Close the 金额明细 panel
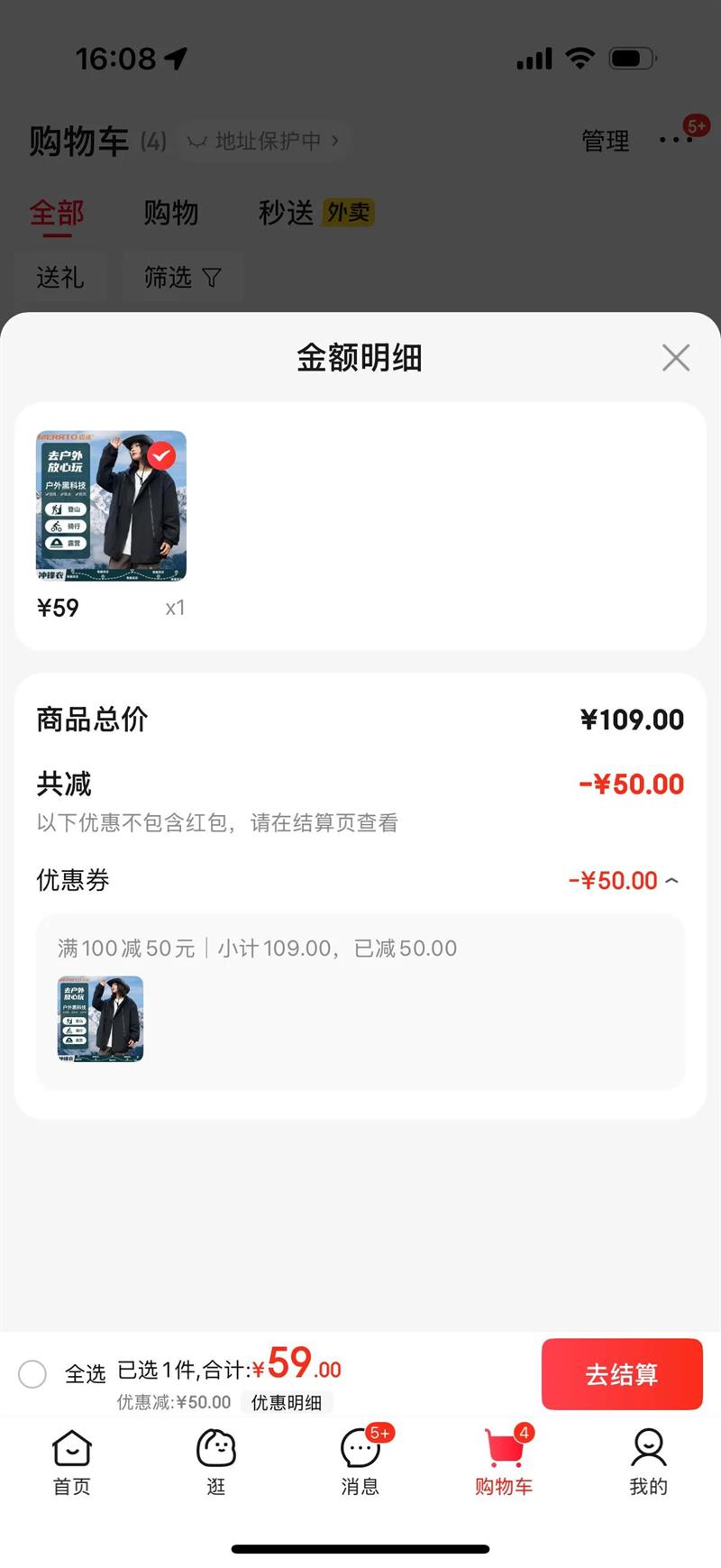Image resolution: width=721 pixels, height=1568 pixels. click(675, 358)
